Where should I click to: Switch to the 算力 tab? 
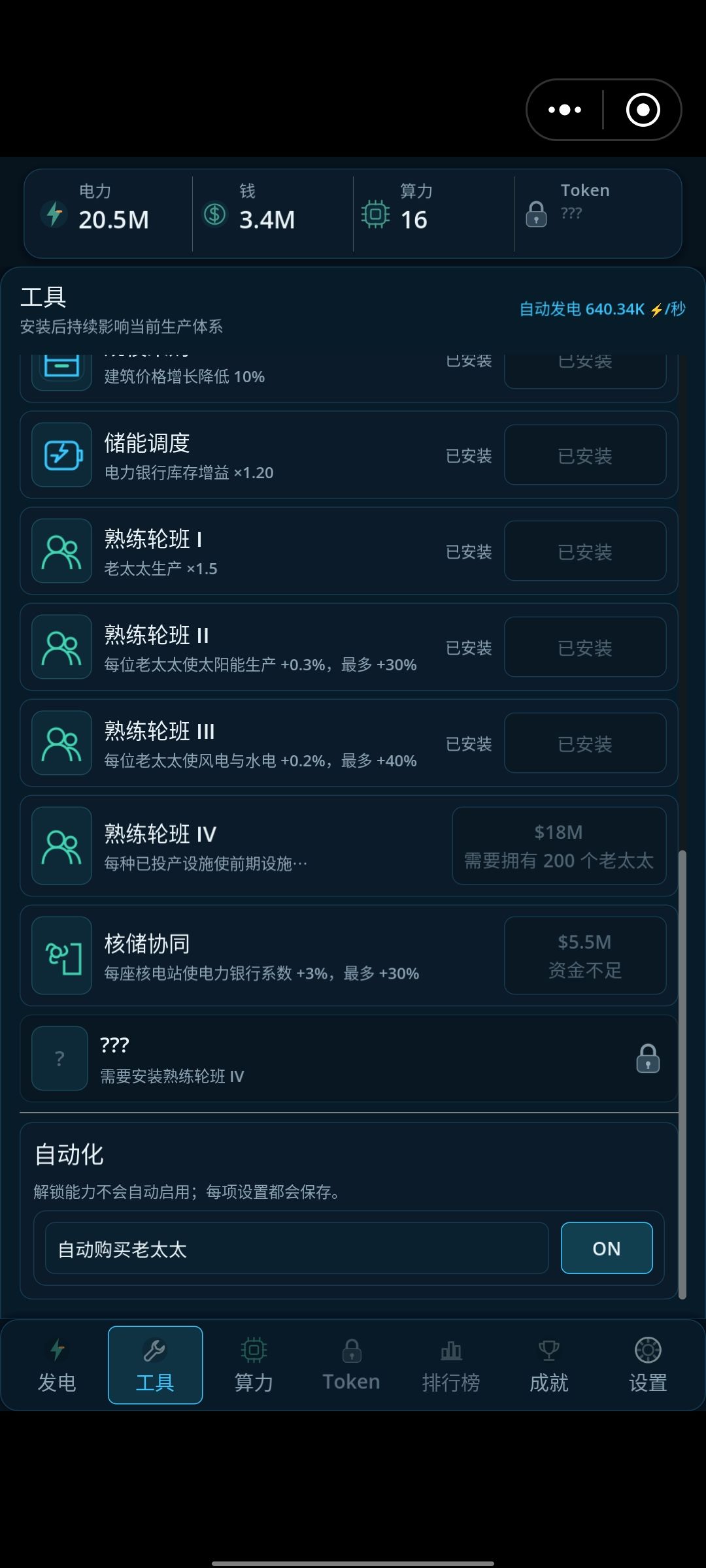pyautogui.click(x=254, y=1365)
